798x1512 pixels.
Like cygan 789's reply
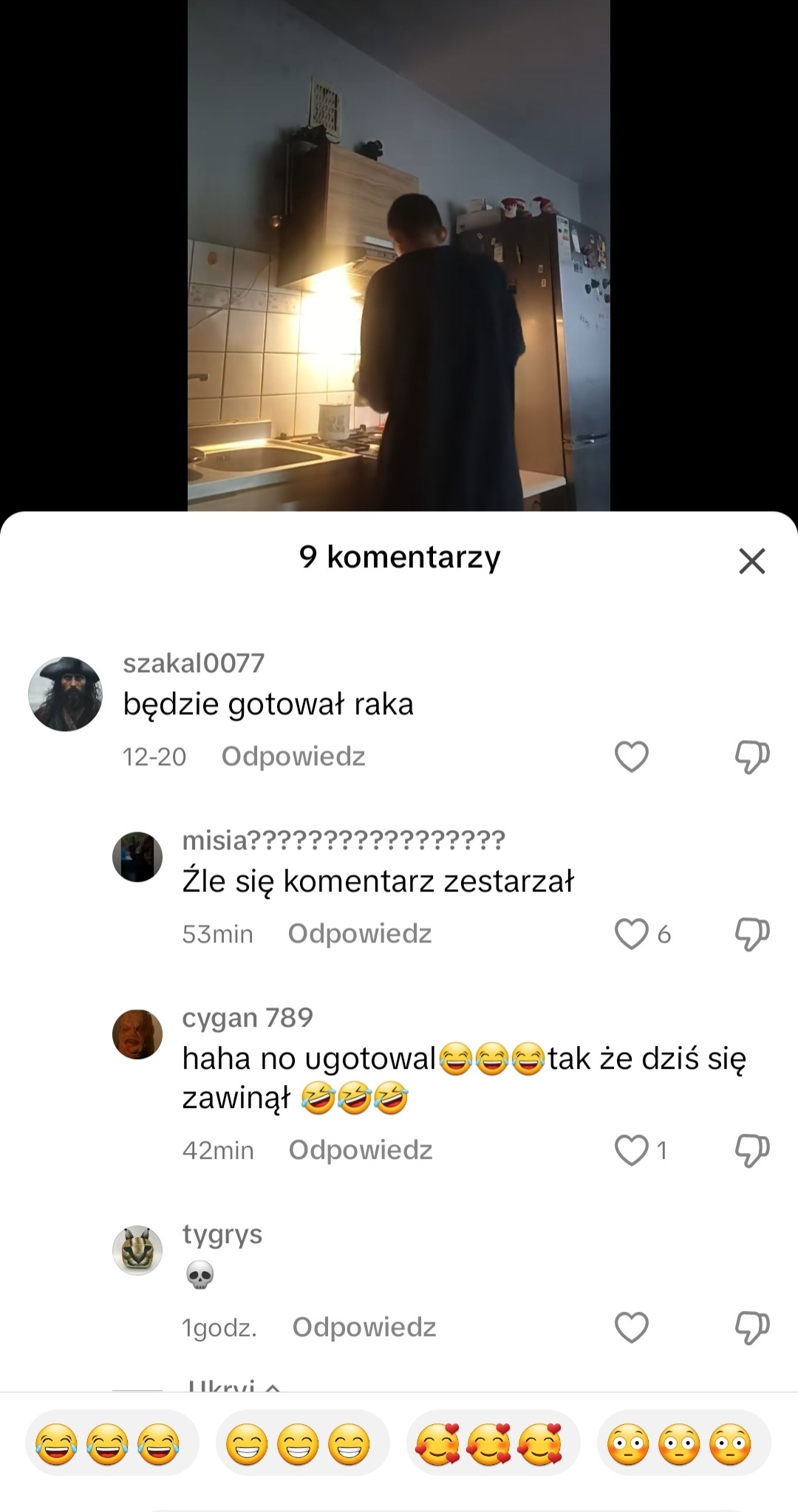(631, 1150)
